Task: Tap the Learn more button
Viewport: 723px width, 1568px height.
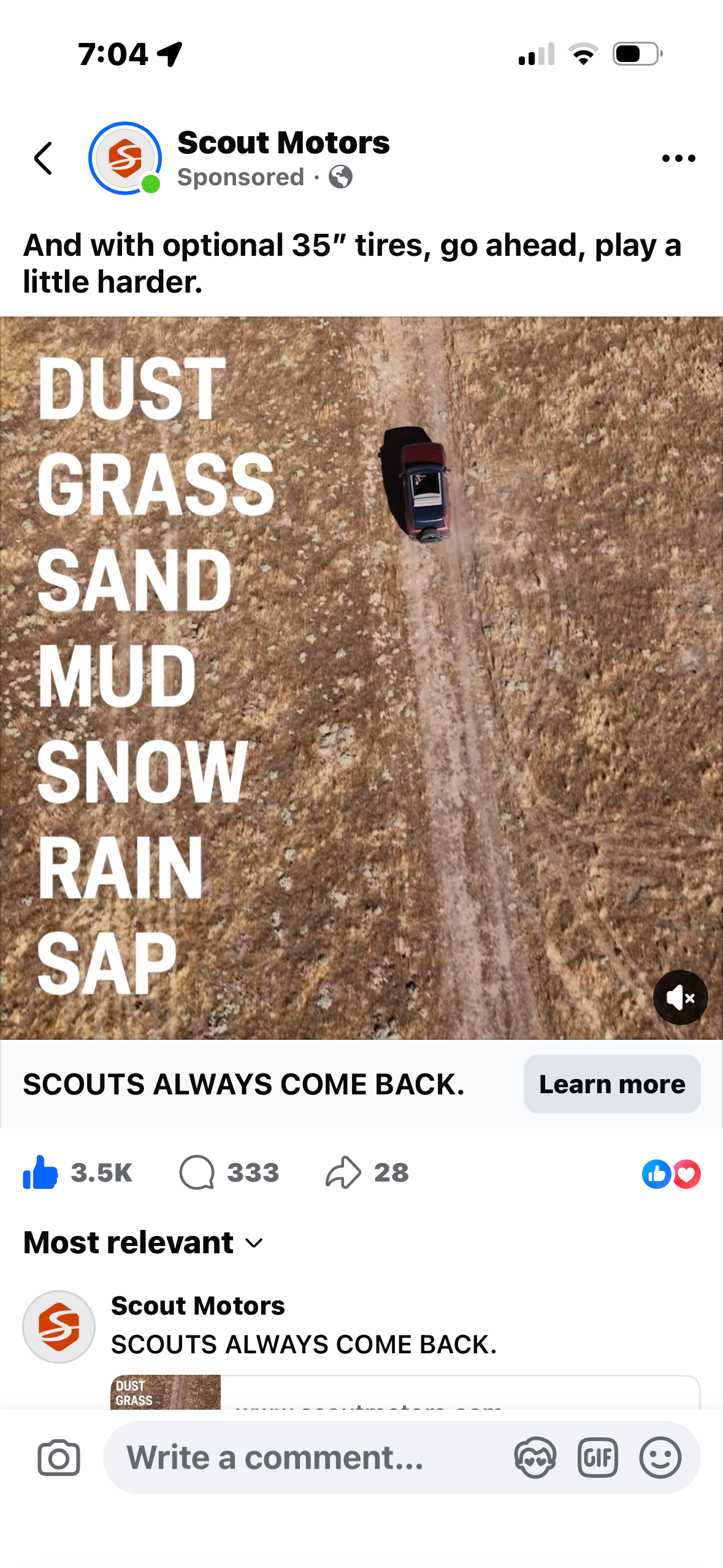Action: [611, 1084]
